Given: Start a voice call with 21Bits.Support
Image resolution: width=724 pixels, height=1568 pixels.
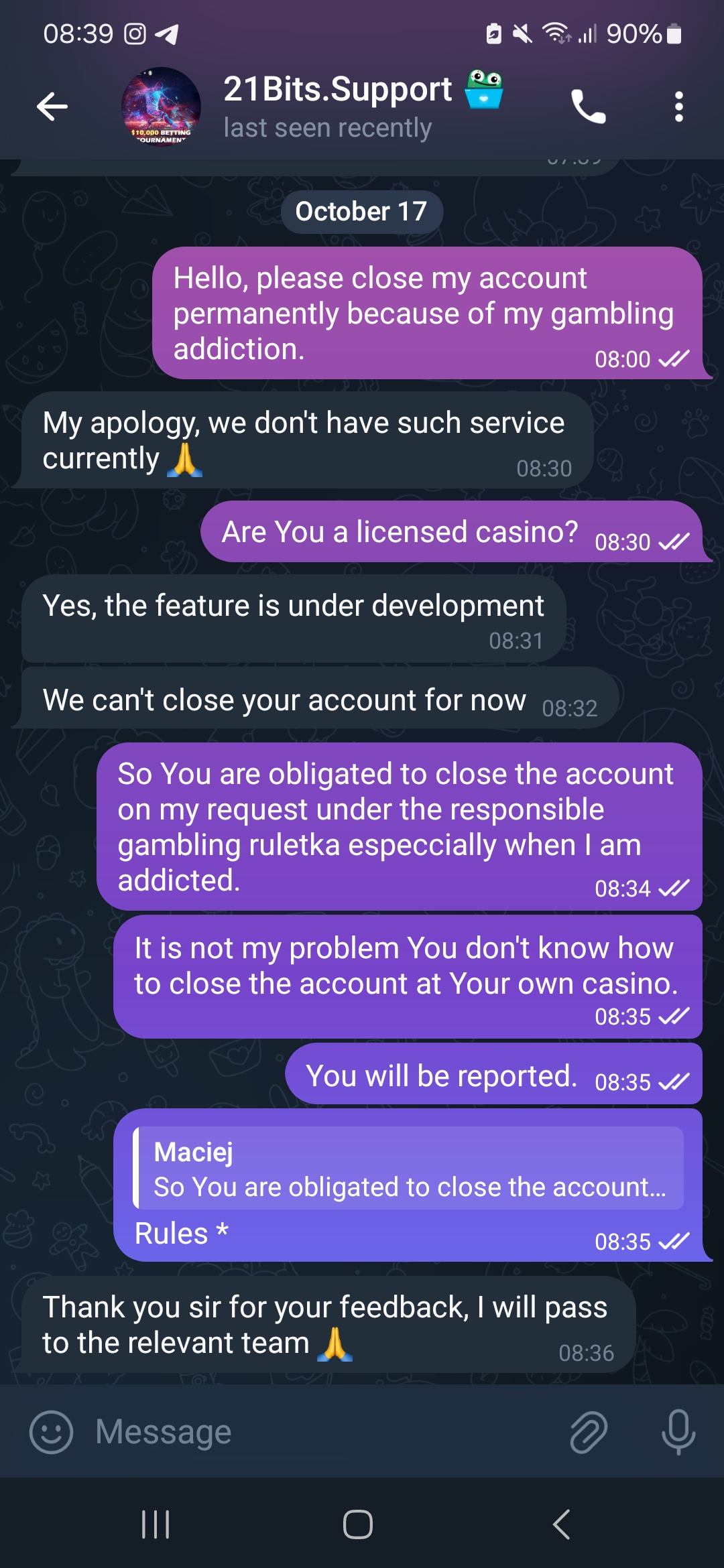Looking at the screenshot, I should 588,107.
